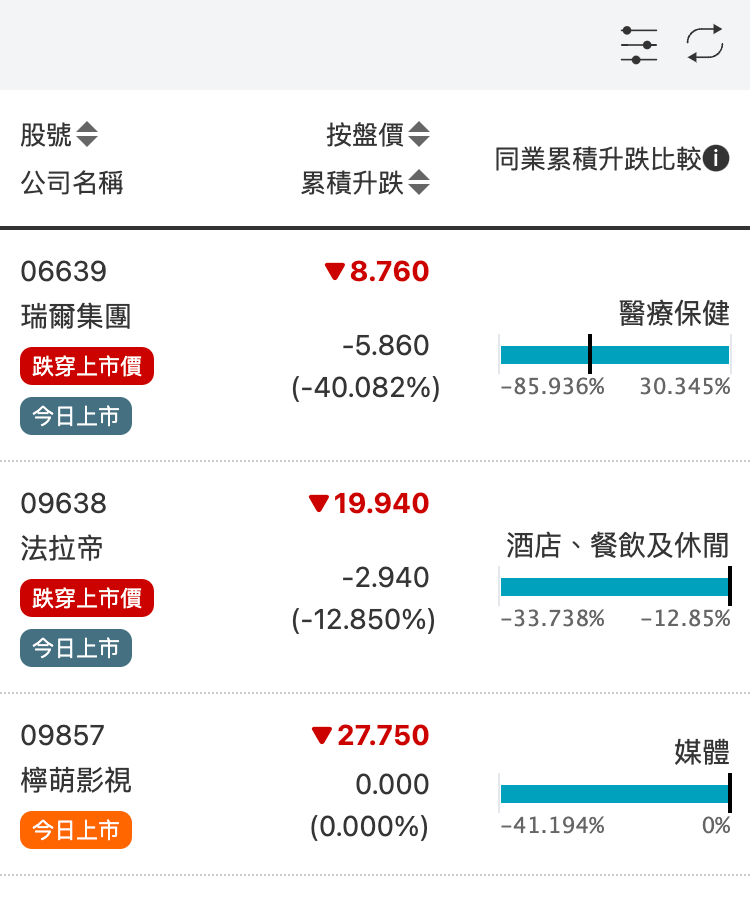Open stock 06639 瑞爾集團
Image resolution: width=750 pixels, height=900 pixels.
(x=76, y=317)
